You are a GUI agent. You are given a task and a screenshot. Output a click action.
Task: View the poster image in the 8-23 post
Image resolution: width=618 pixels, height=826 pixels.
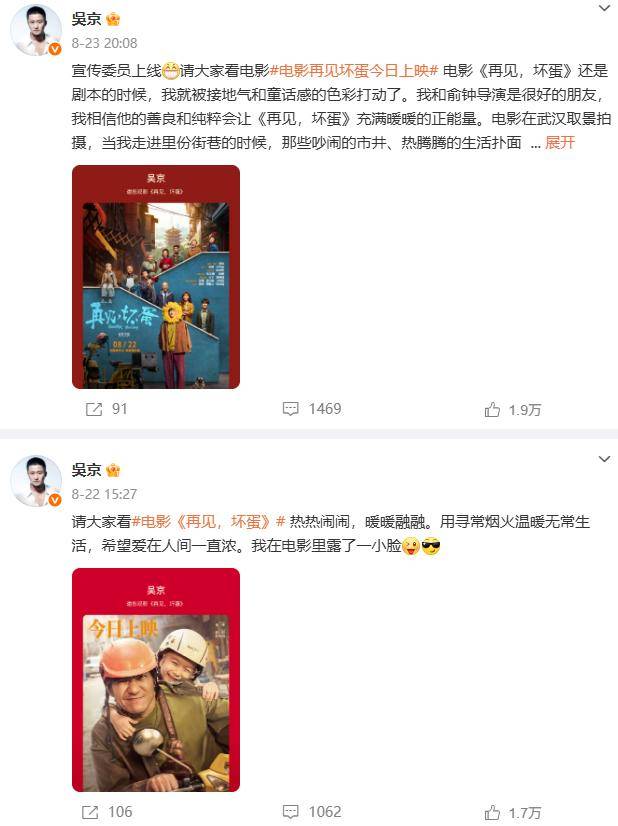(x=156, y=276)
